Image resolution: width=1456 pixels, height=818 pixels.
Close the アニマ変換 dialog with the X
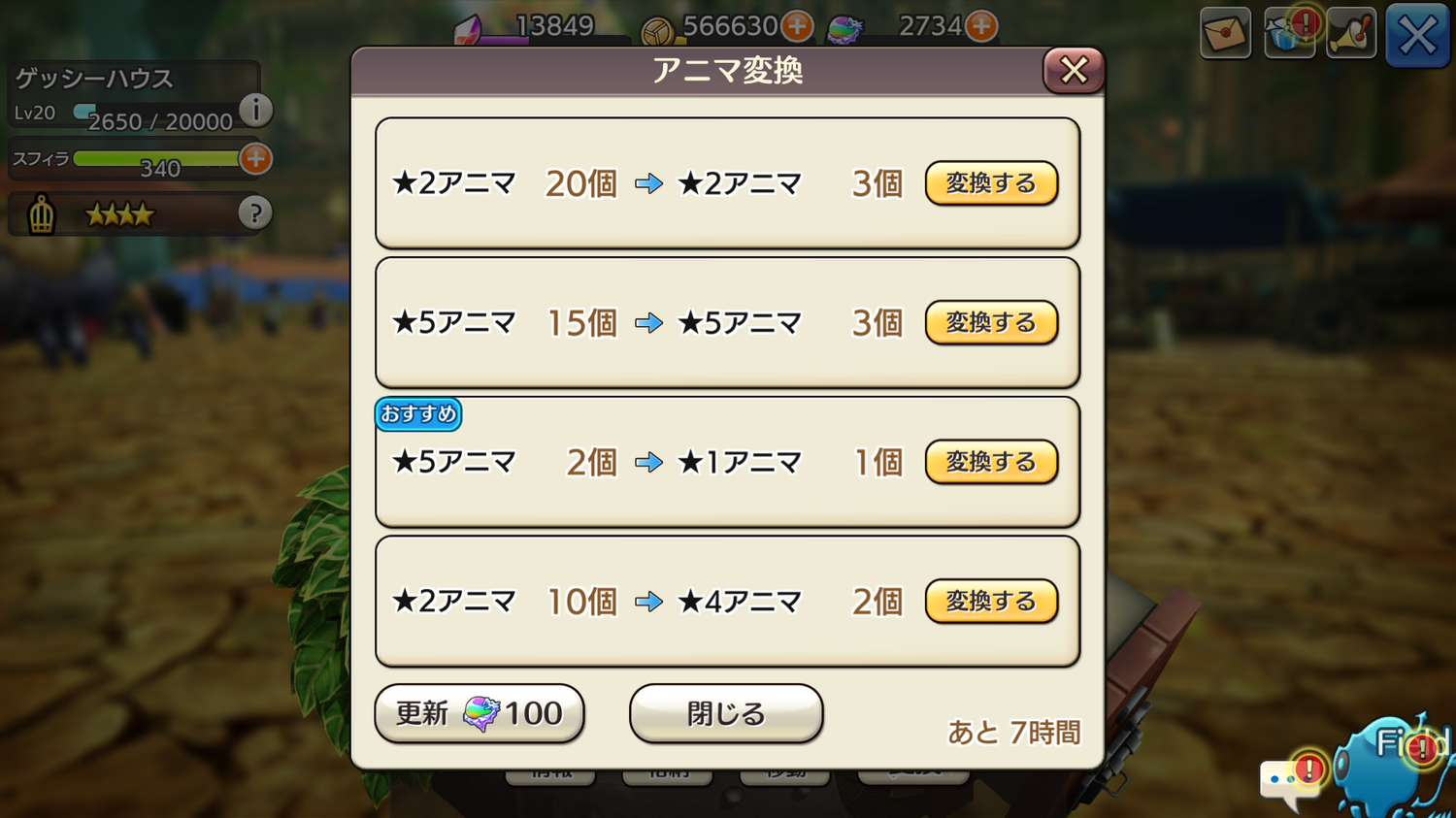pyautogui.click(x=1073, y=70)
